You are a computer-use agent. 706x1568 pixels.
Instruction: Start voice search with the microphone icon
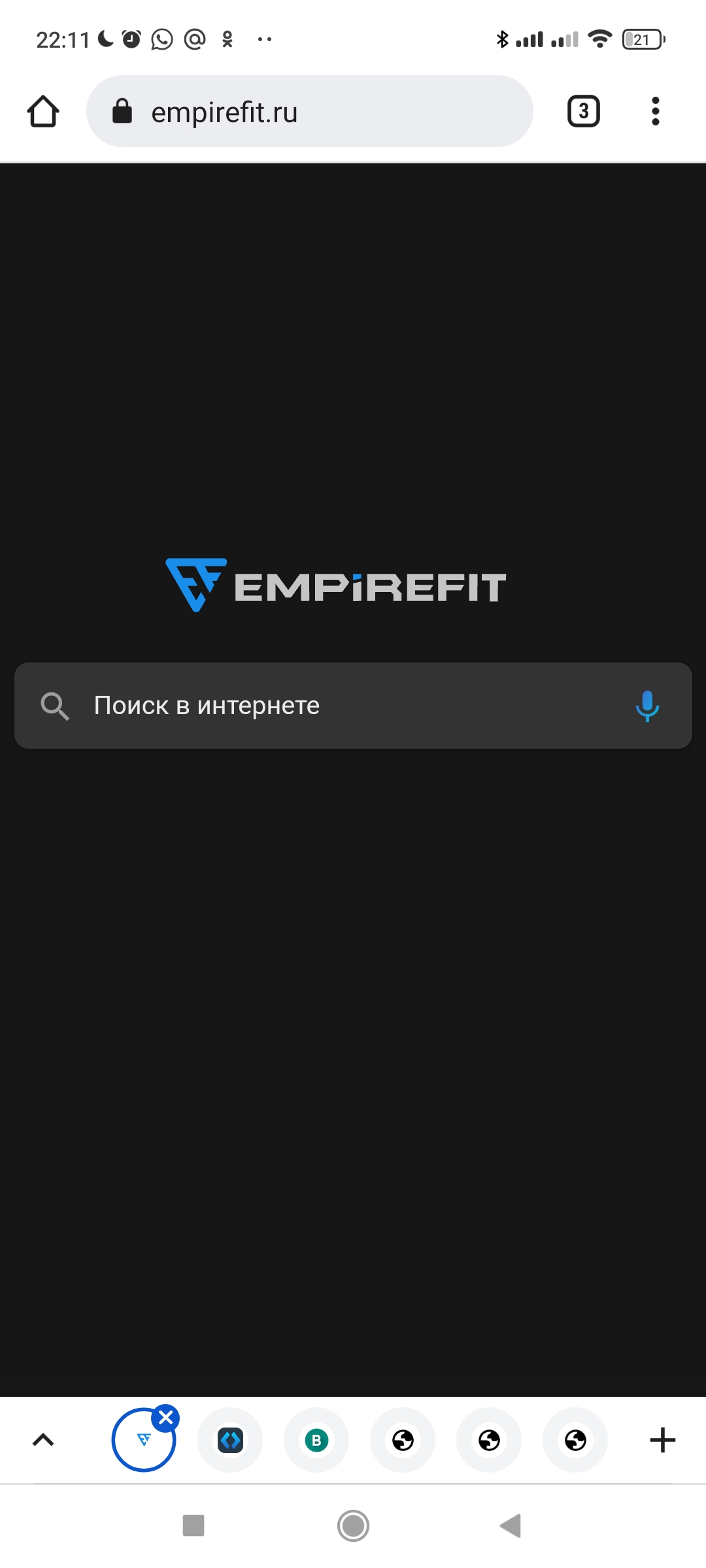tap(647, 706)
